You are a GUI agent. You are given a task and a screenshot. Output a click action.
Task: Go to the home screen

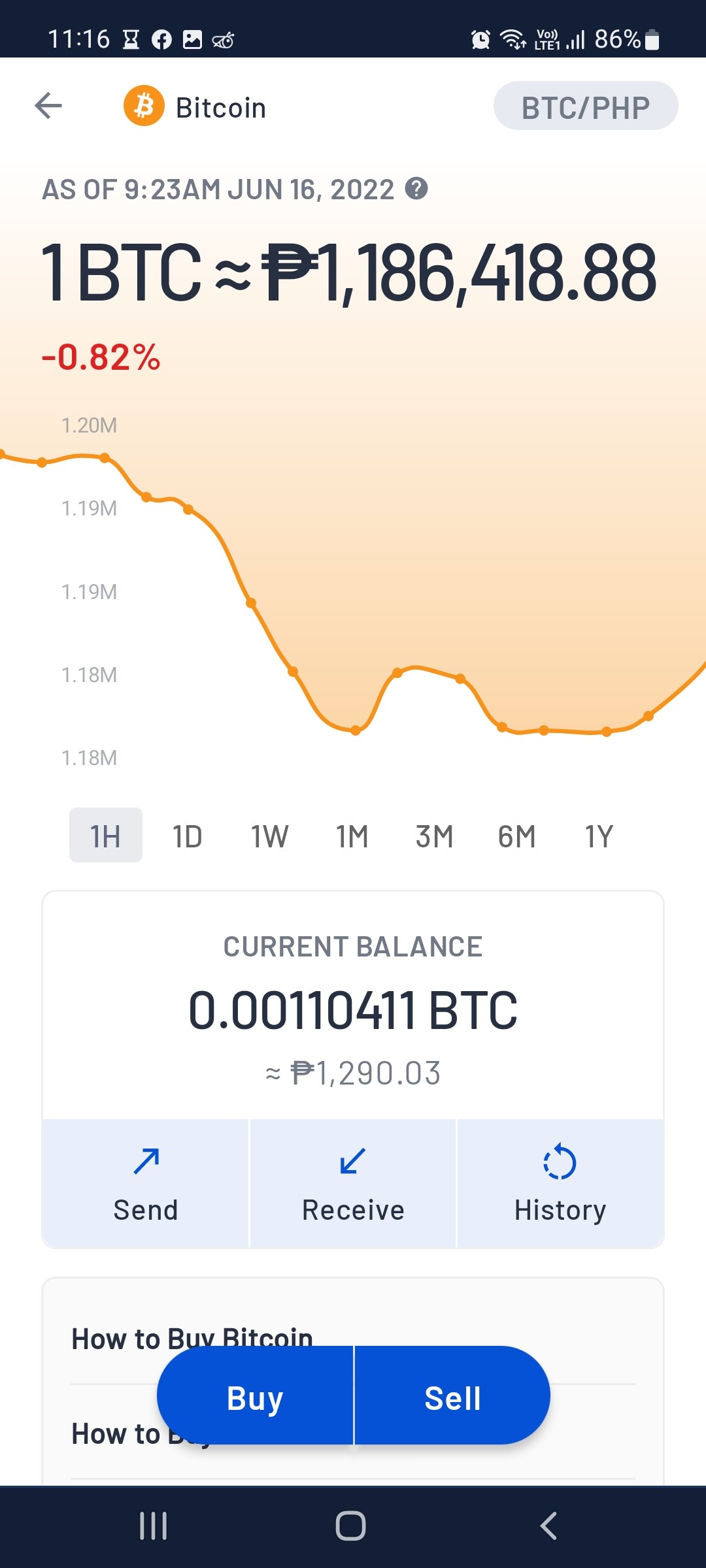(x=351, y=1526)
